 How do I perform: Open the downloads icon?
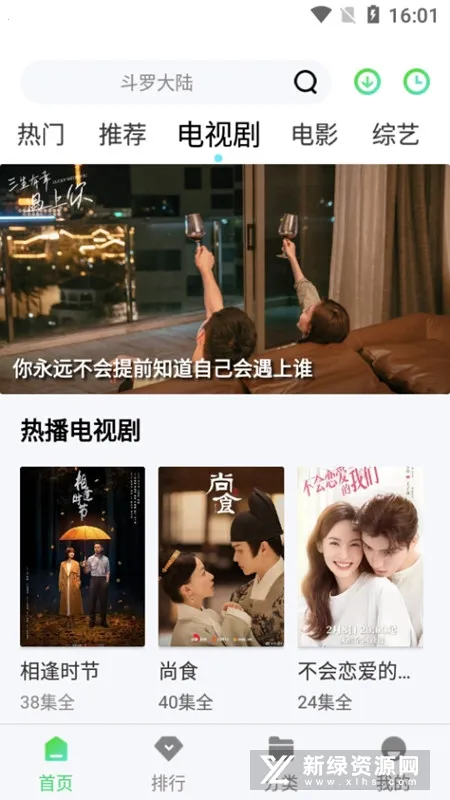pos(367,82)
